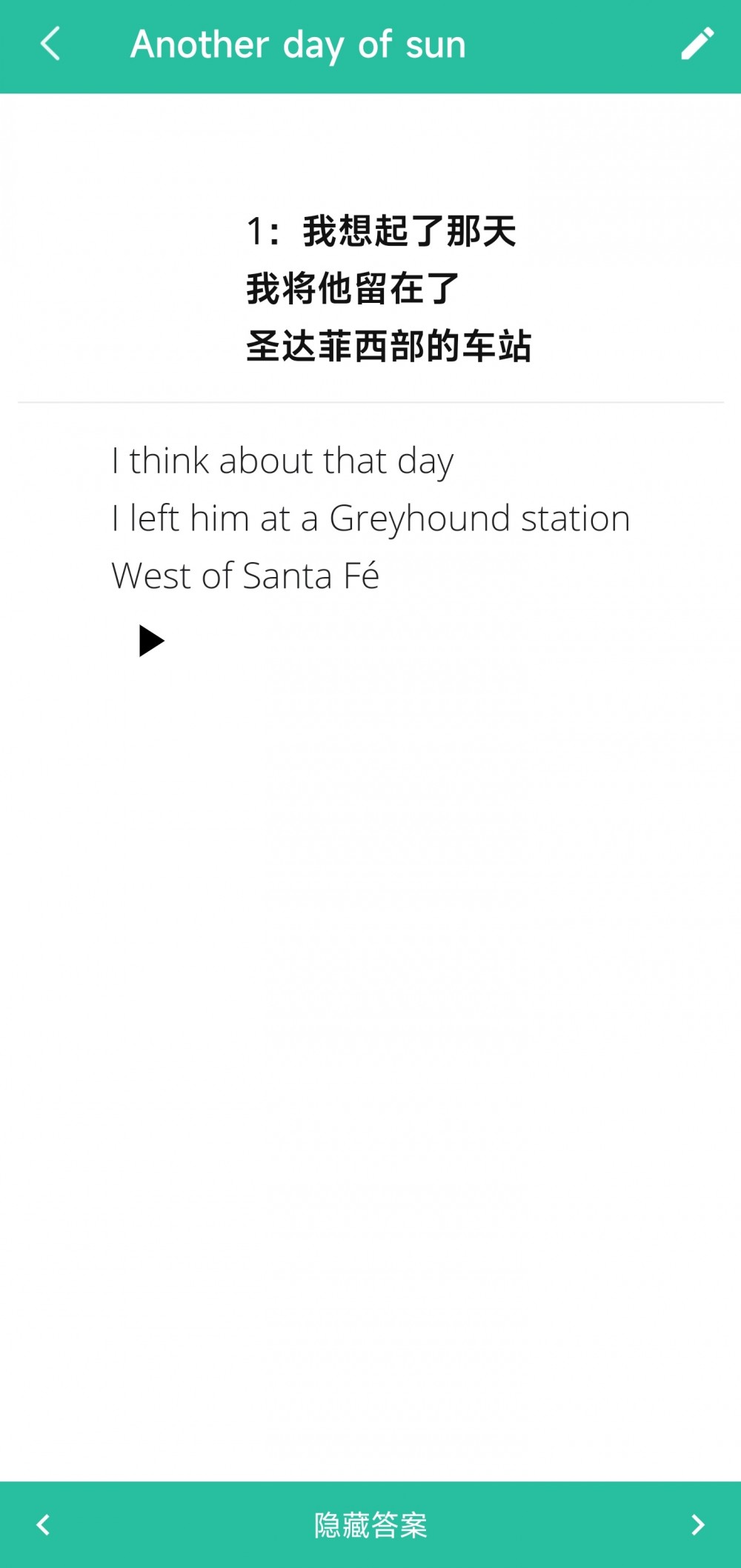Go back from Another day of sun
741x1568 pixels.
click(x=50, y=44)
